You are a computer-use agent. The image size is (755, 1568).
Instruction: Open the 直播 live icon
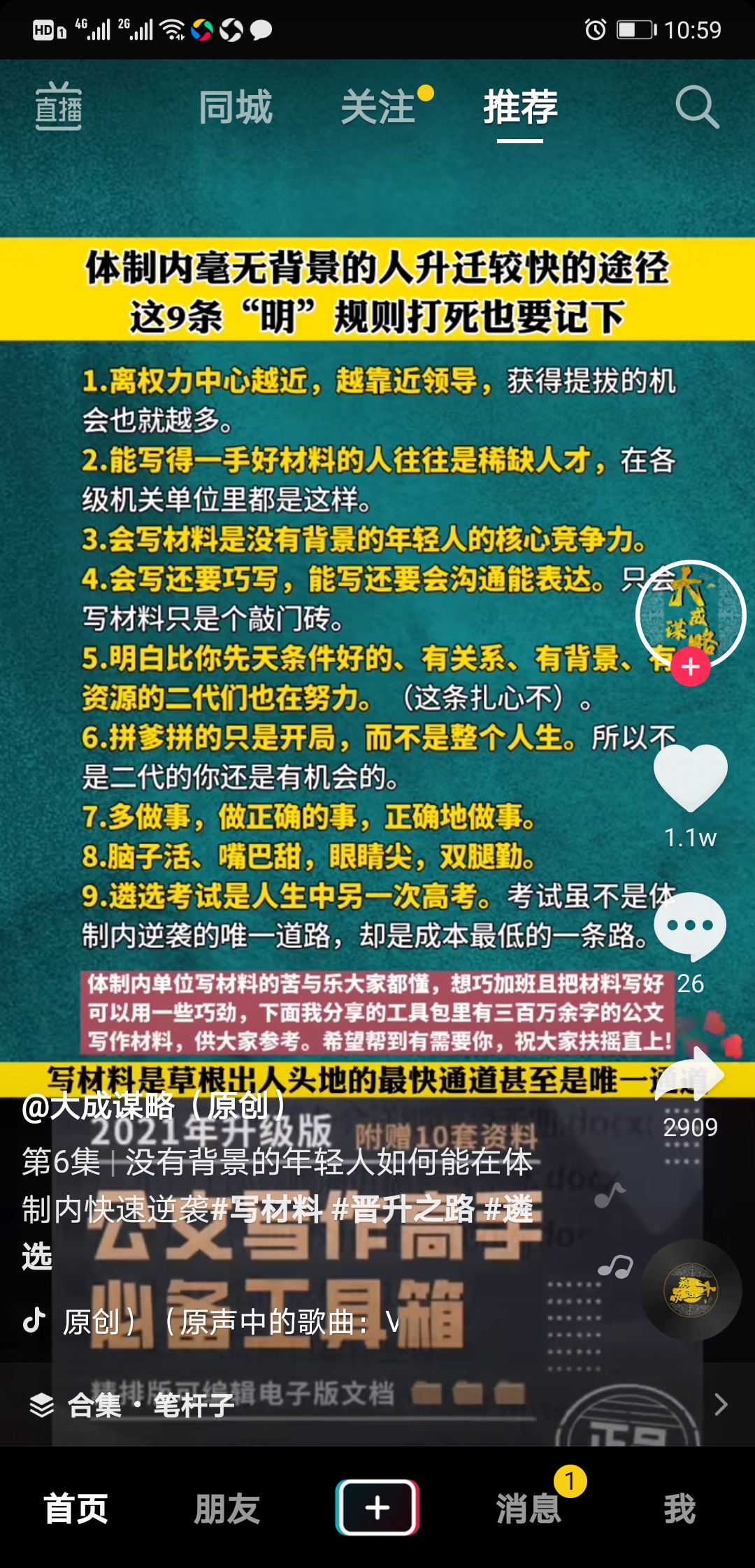click(59, 106)
